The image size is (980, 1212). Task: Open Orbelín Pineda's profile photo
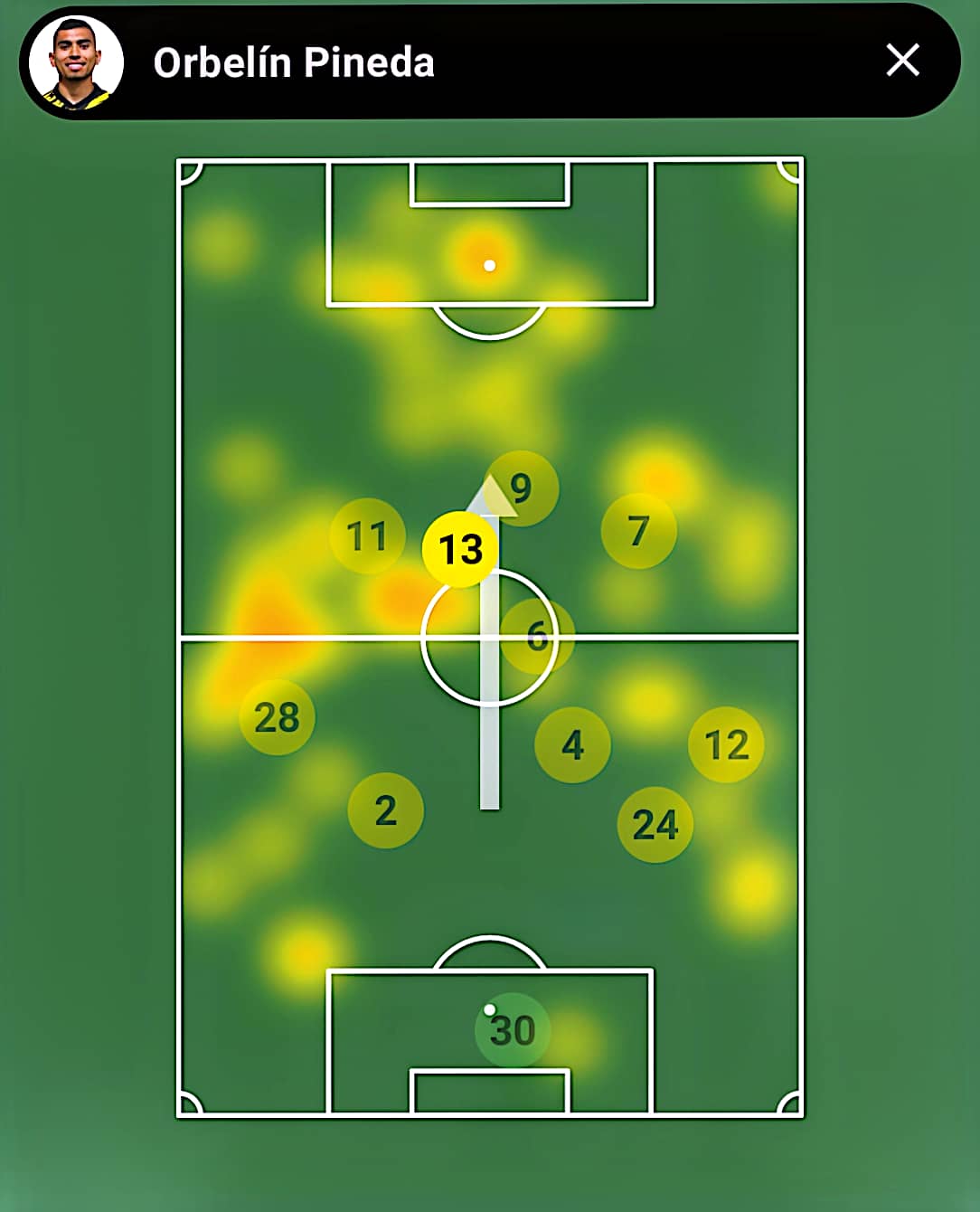pyautogui.click(x=76, y=63)
